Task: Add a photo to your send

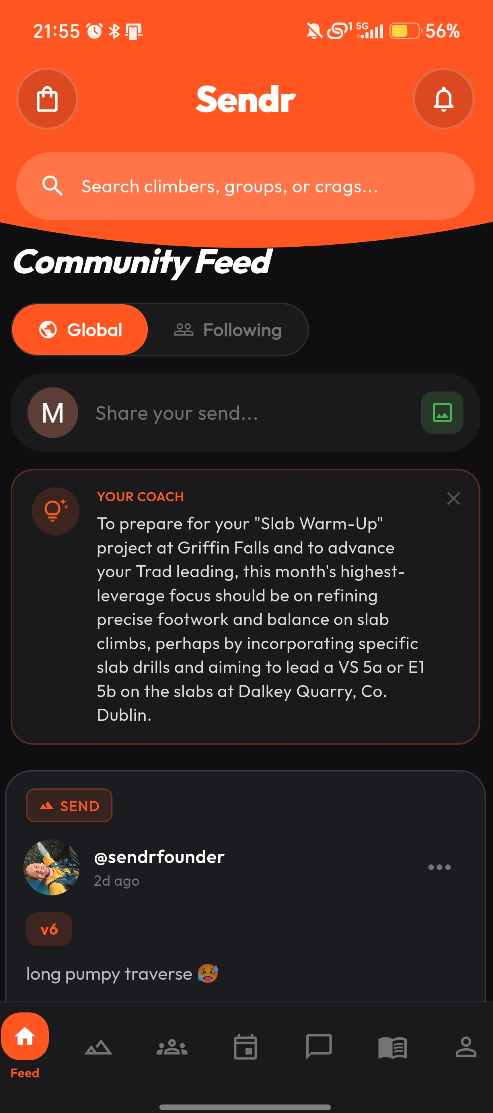Action: coord(442,412)
